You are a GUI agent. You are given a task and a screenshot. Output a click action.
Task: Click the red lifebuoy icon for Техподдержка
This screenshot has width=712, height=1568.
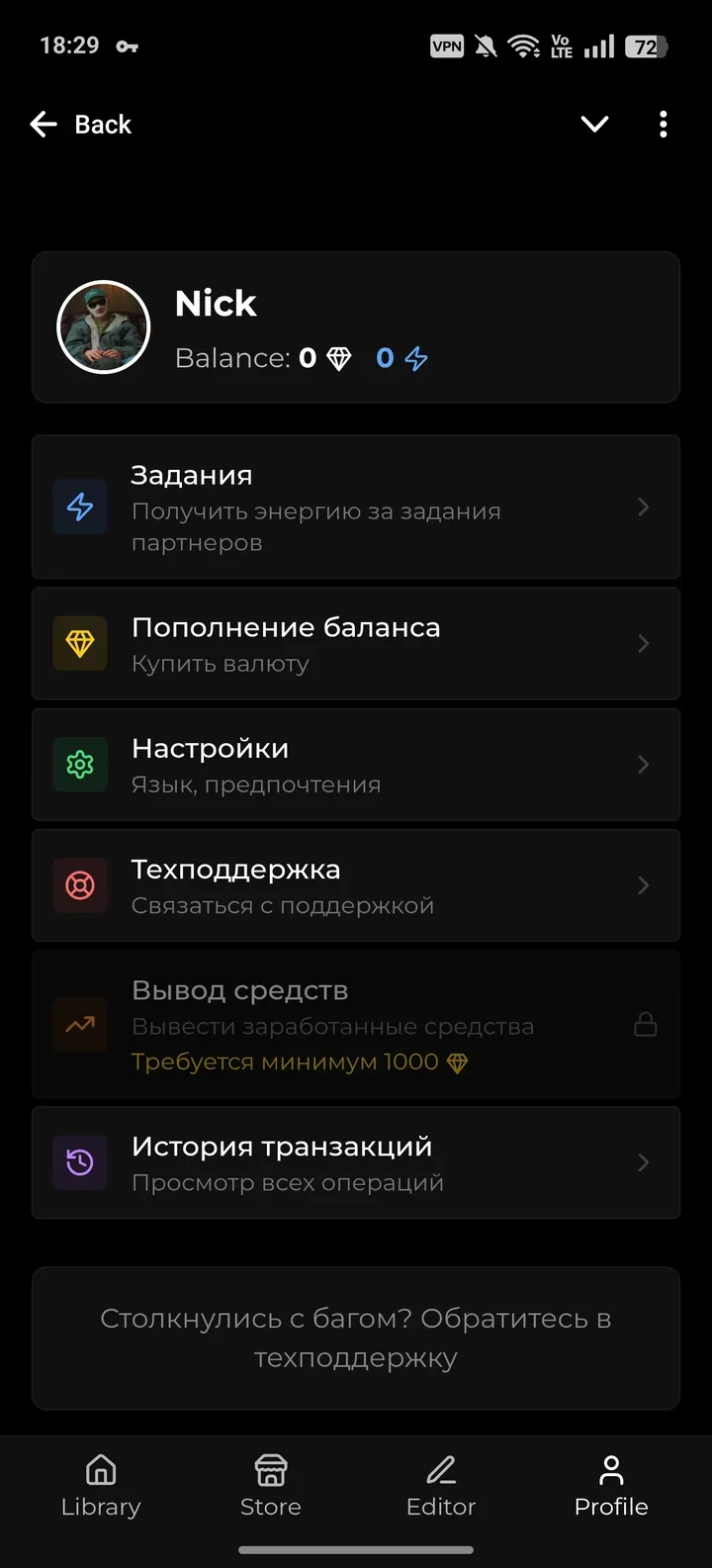tap(79, 885)
